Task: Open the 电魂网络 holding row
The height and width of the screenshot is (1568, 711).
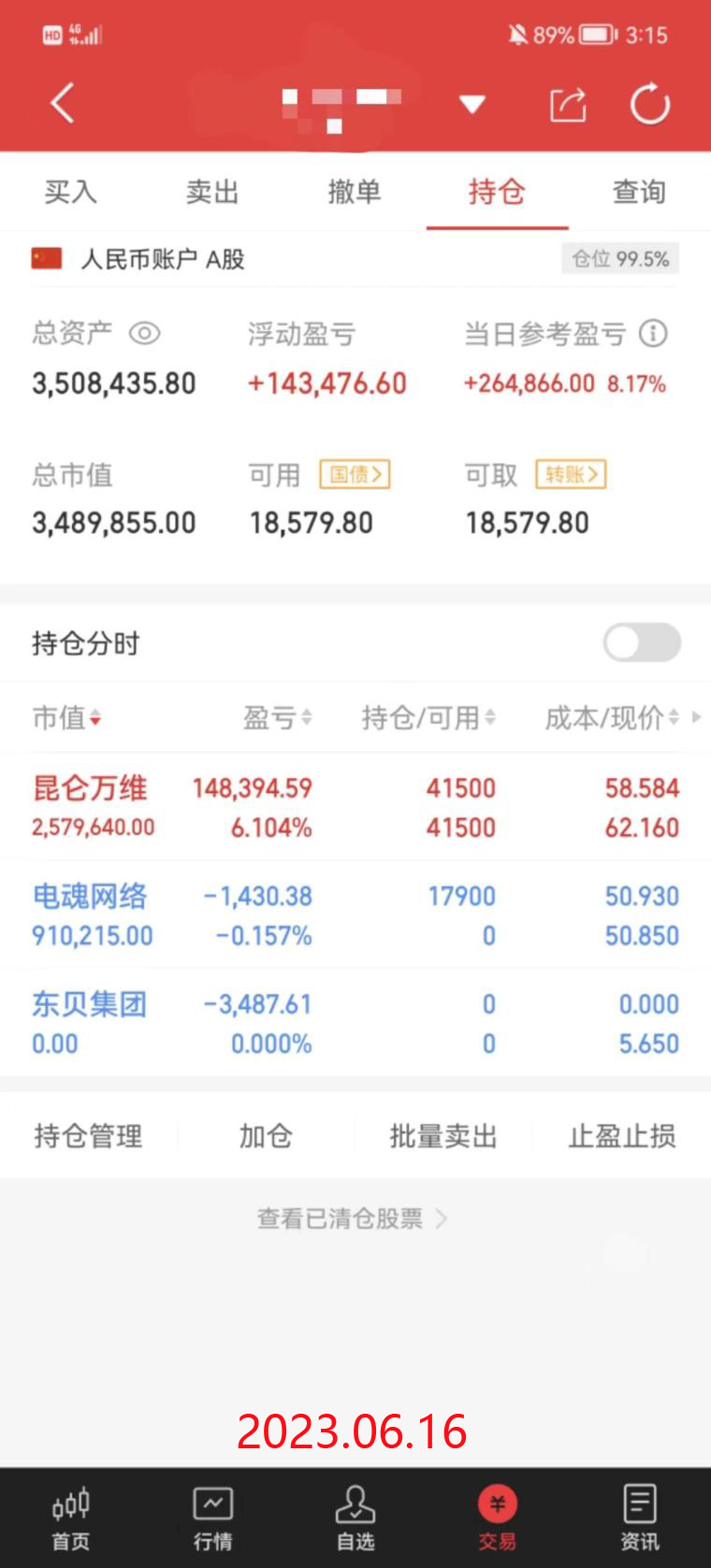Action: click(355, 915)
